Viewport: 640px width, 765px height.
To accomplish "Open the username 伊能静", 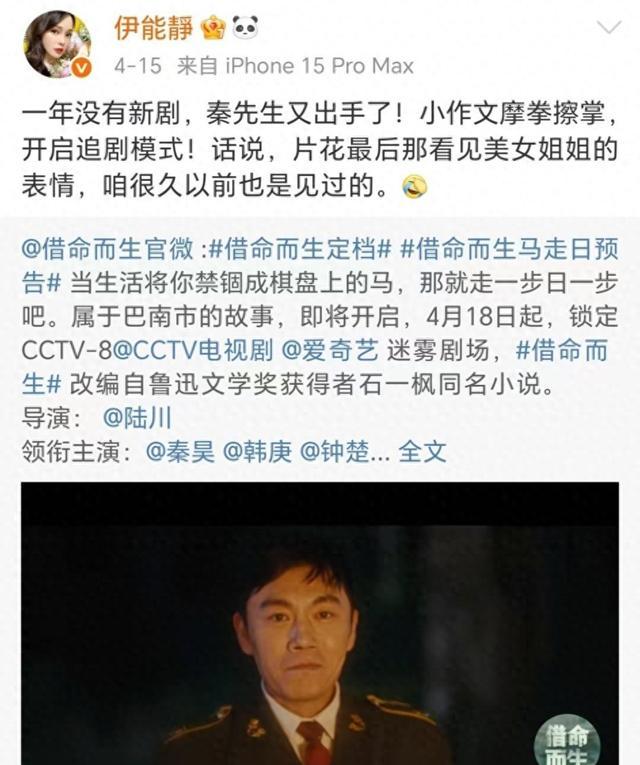I will (x=153, y=27).
